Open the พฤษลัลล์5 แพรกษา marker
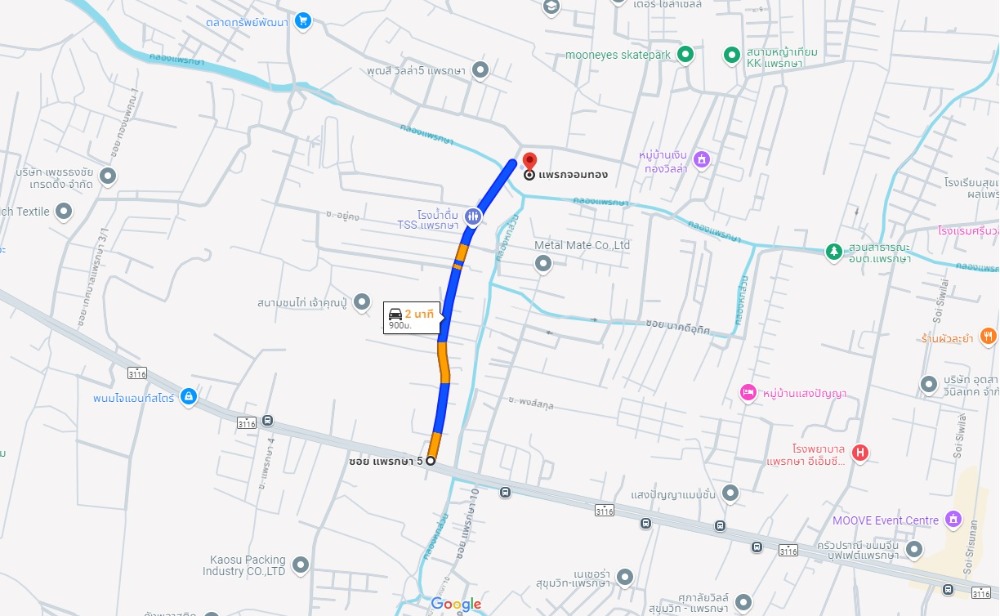 (x=480, y=70)
